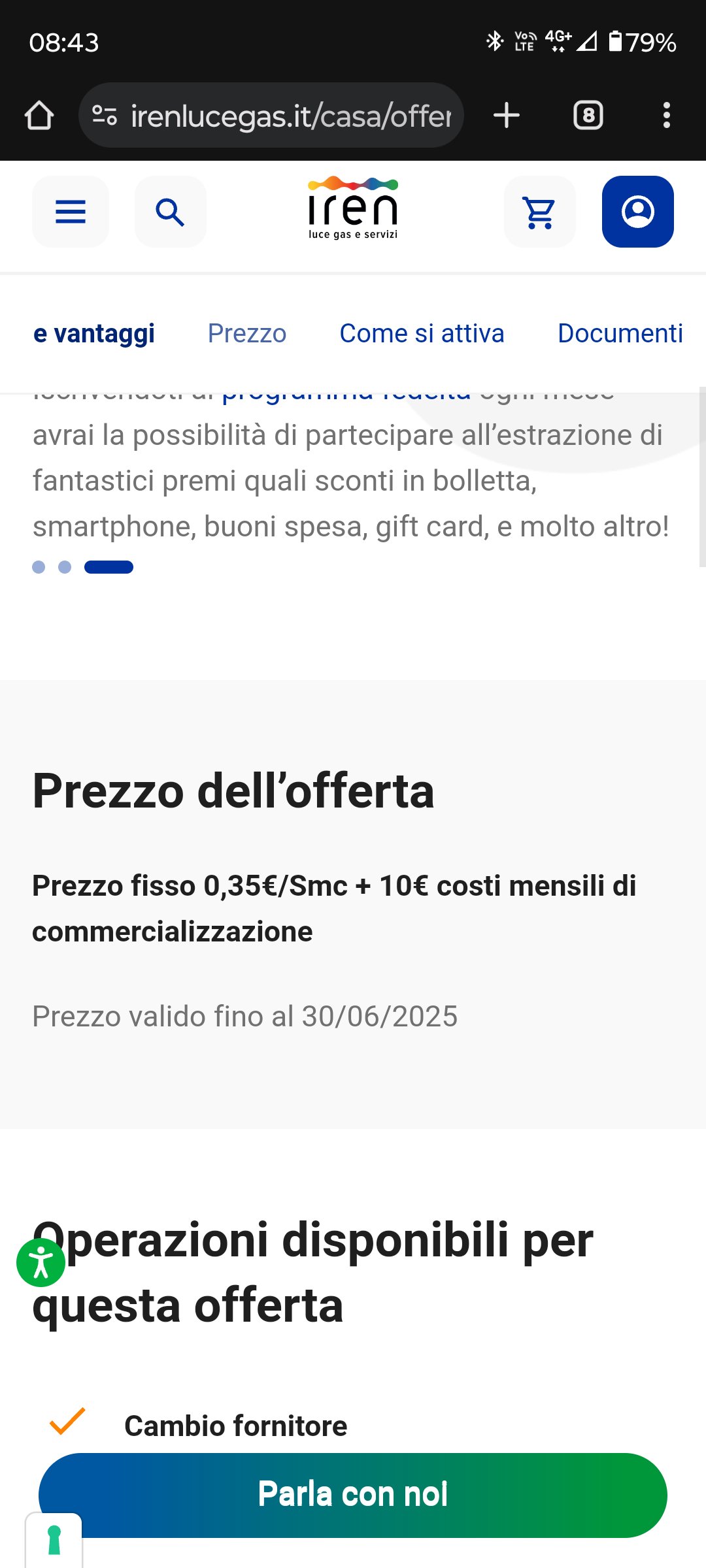Open a new browser tab
Screen dimensions: 706x1568
(507, 116)
